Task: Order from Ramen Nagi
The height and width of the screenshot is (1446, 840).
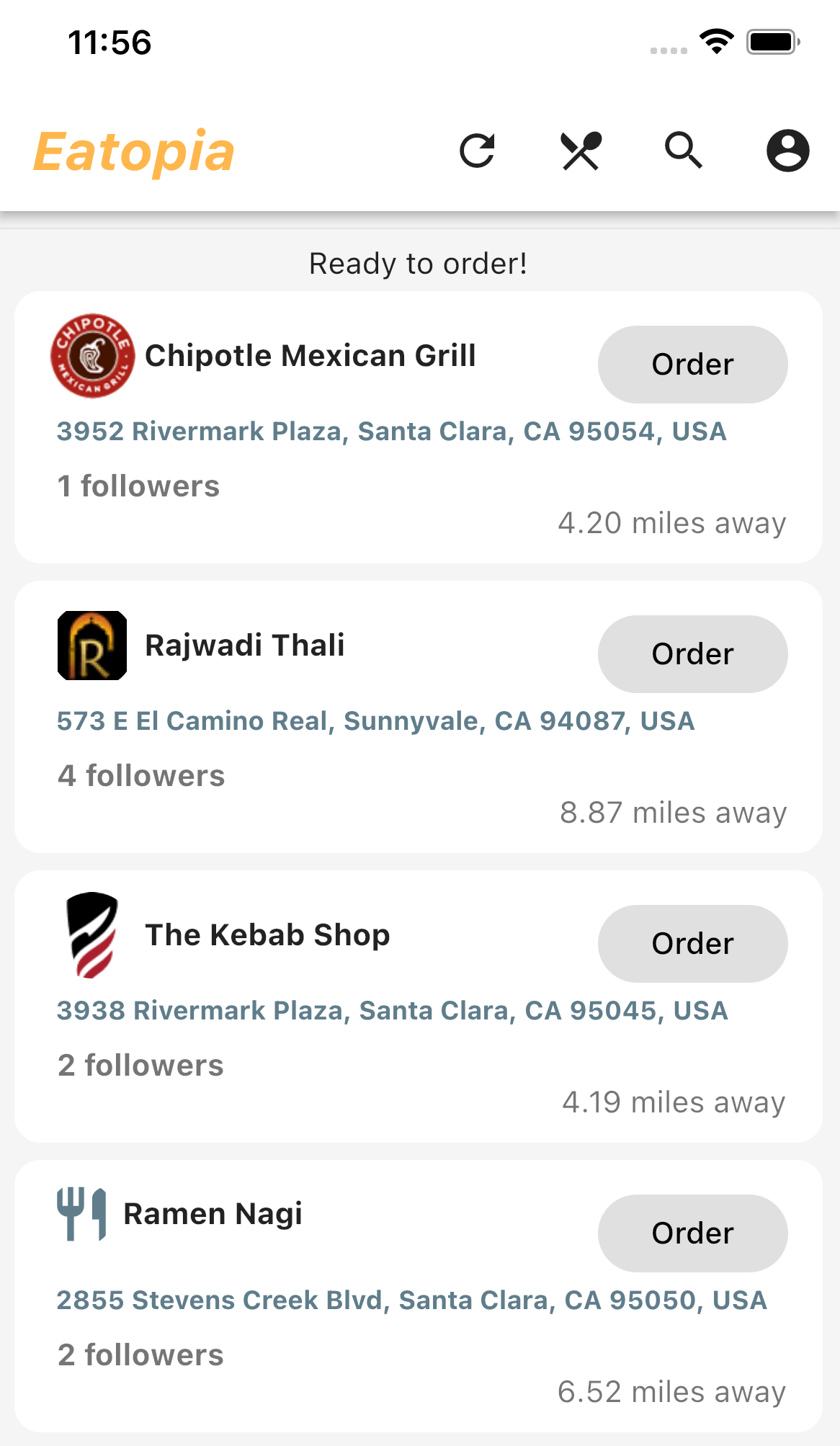Action: click(x=692, y=1233)
